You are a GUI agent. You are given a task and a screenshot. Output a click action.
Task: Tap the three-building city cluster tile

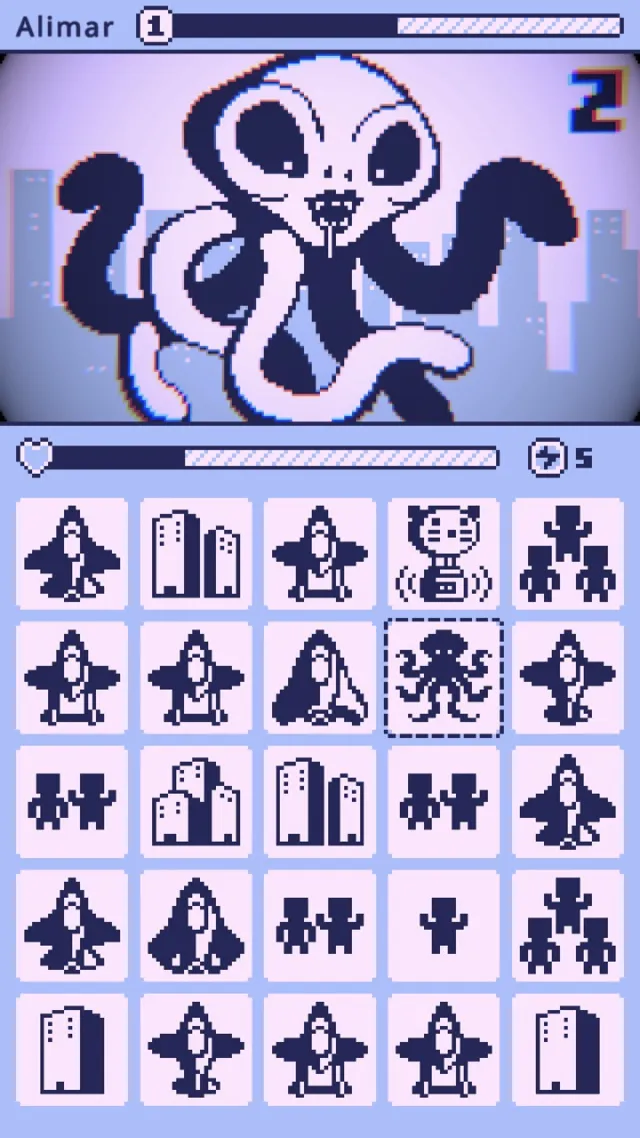pos(196,801)
